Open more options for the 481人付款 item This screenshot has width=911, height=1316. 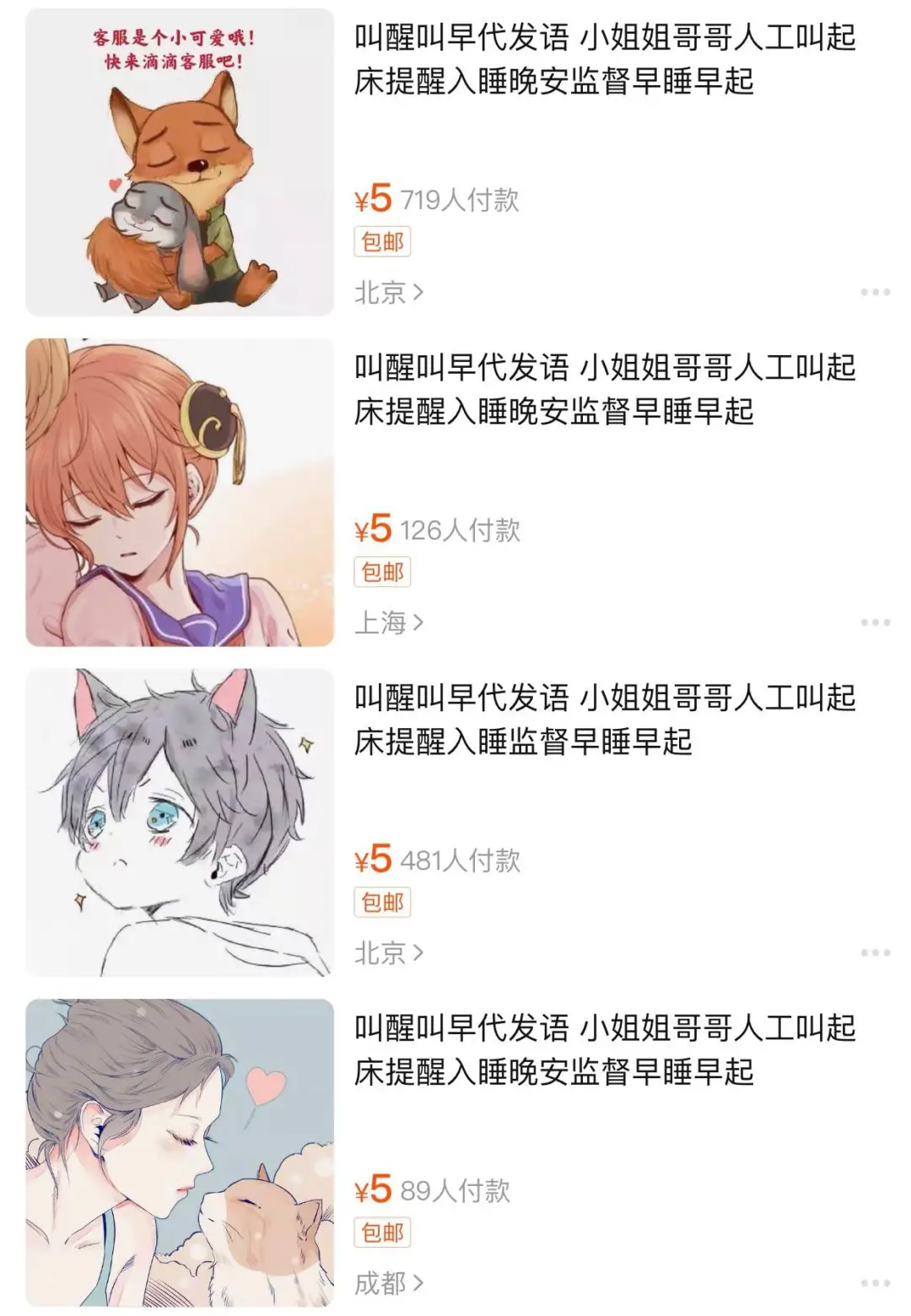point(875,952)
